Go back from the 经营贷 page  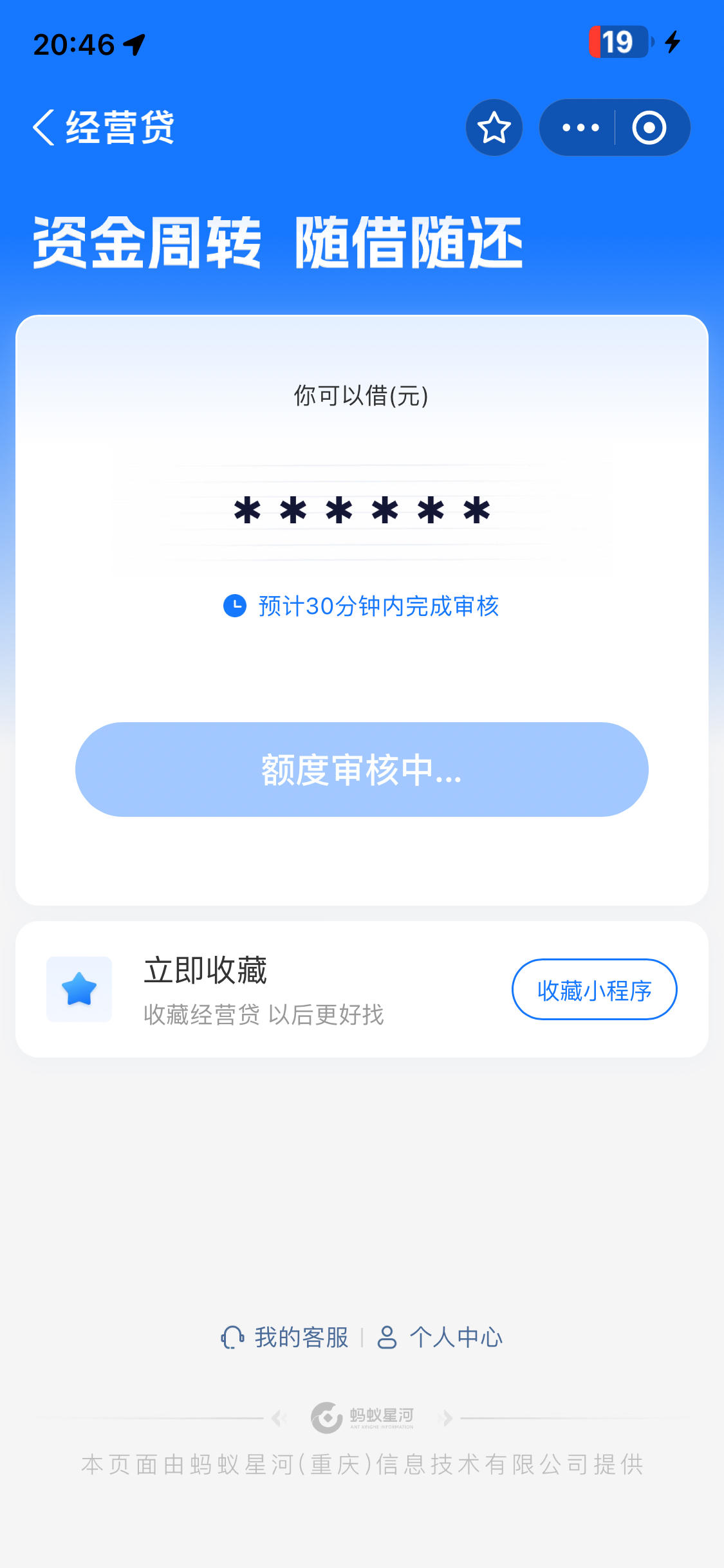pyautogui.click(x=43, y=127)
